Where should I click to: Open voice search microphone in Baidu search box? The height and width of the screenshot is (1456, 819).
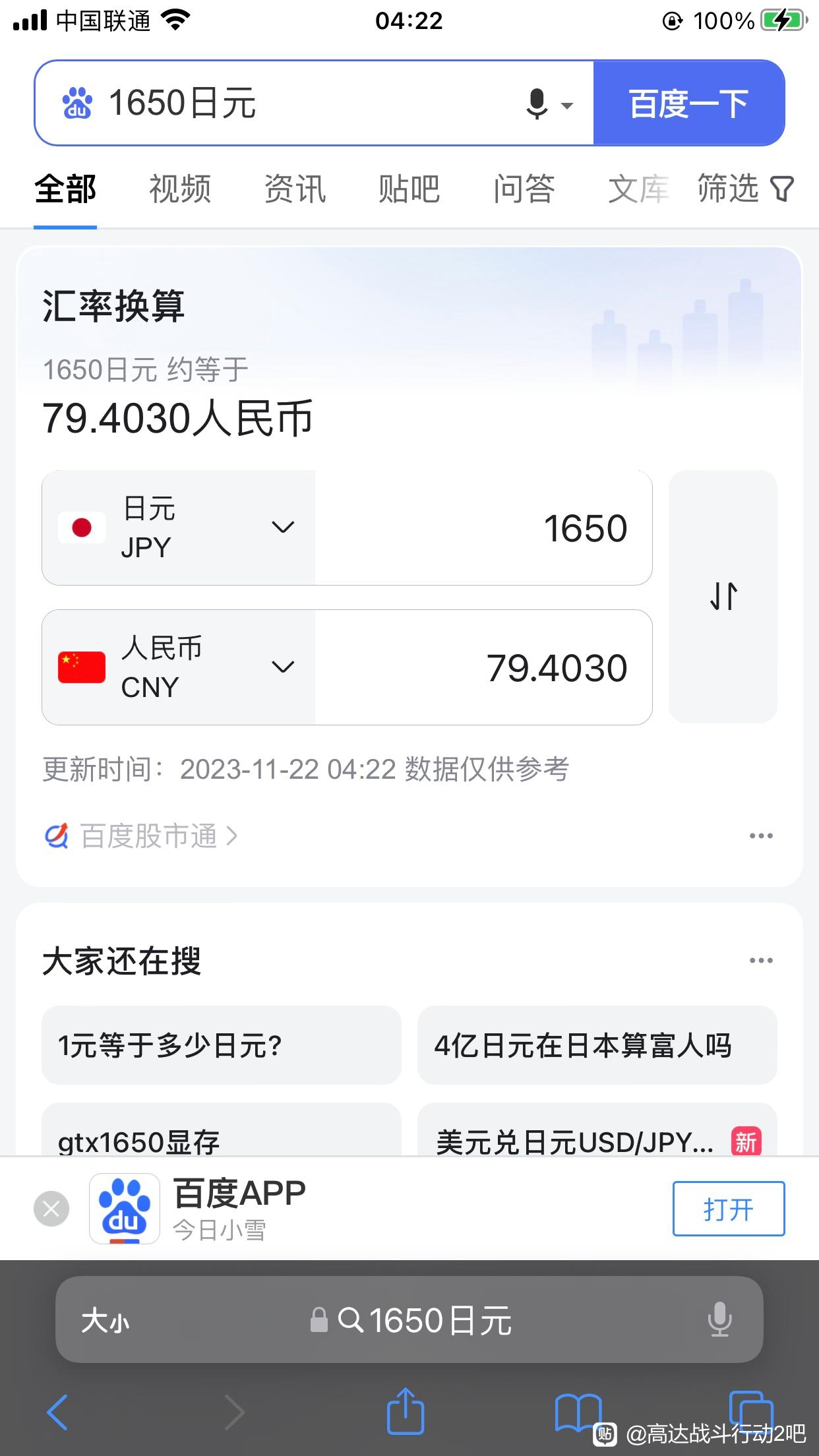[x=537, y=104]
